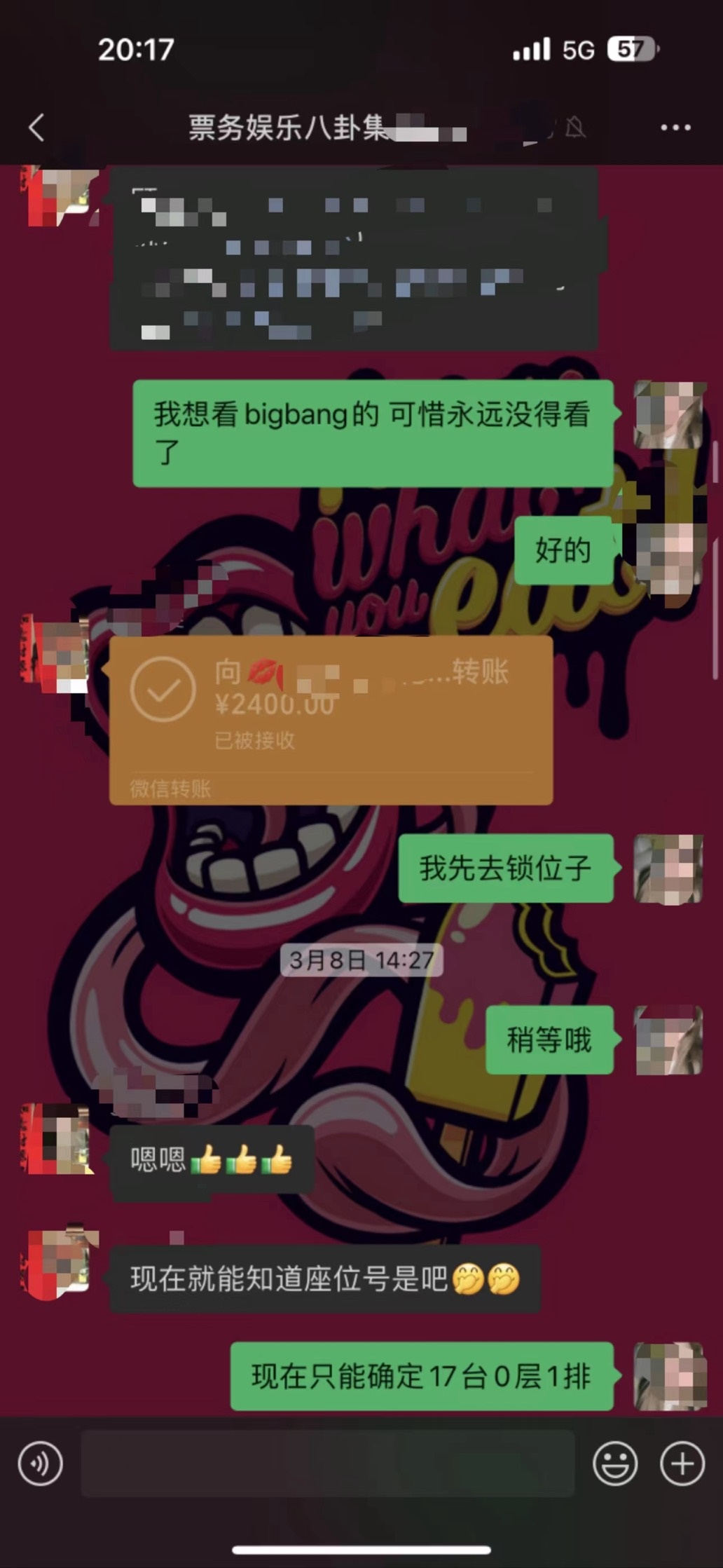723x1568 pixels.
Task: Open the chat info overflow menu
Action: click(x=675, y=128)
